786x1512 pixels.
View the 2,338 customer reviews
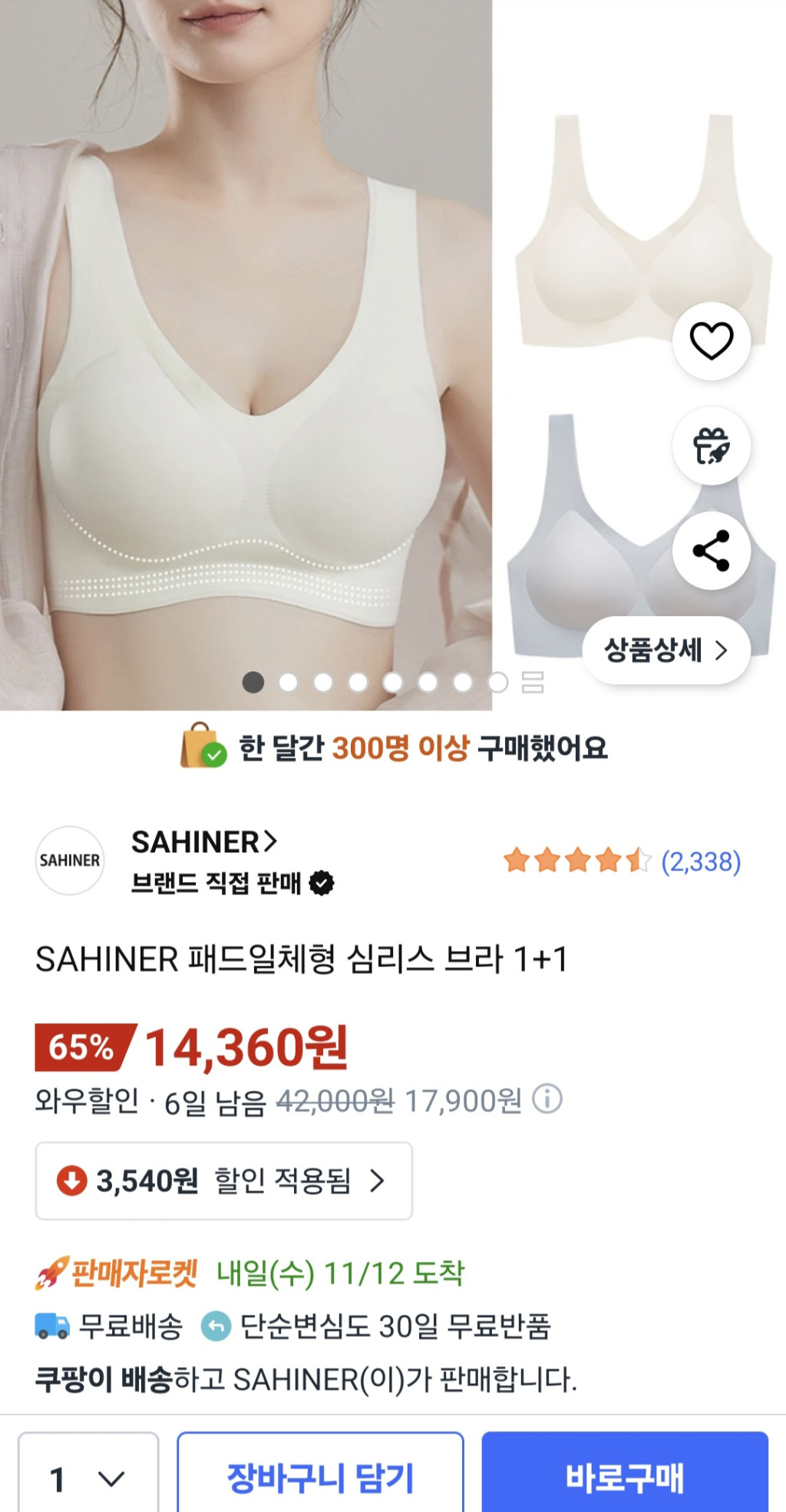click(700, 861)
